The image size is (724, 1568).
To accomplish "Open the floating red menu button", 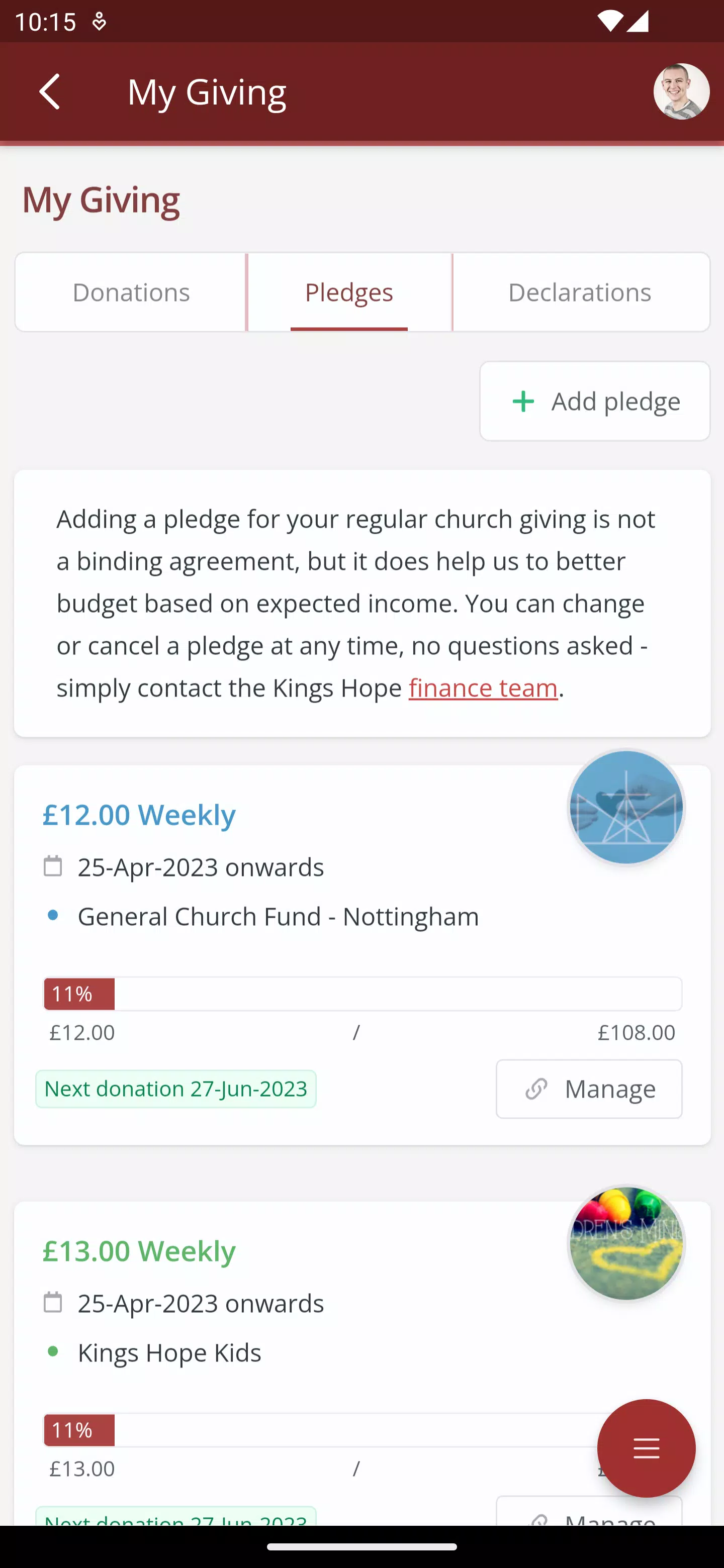I will point(646,1448).
